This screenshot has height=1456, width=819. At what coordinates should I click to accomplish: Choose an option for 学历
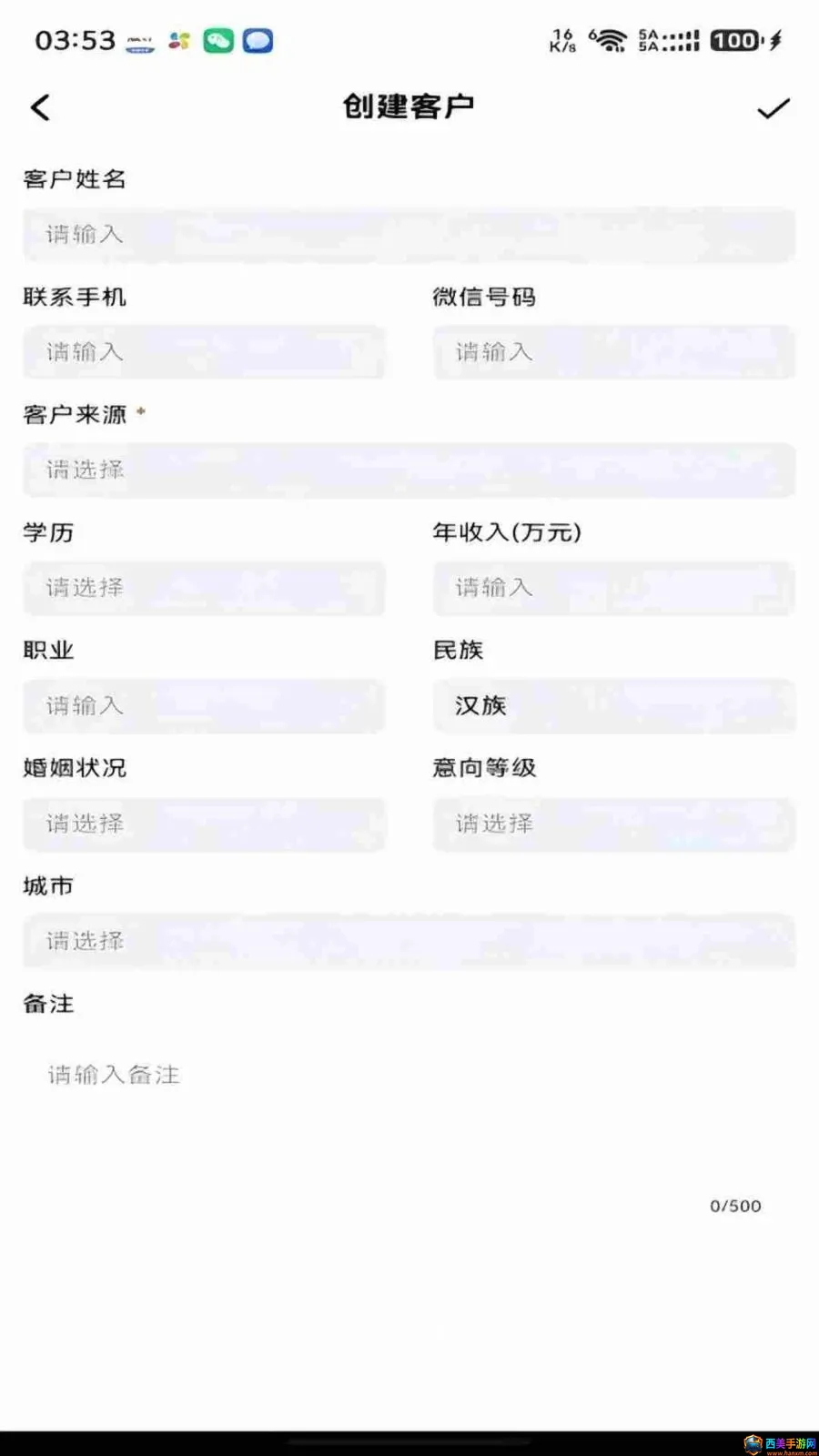(x=205, y=588)
